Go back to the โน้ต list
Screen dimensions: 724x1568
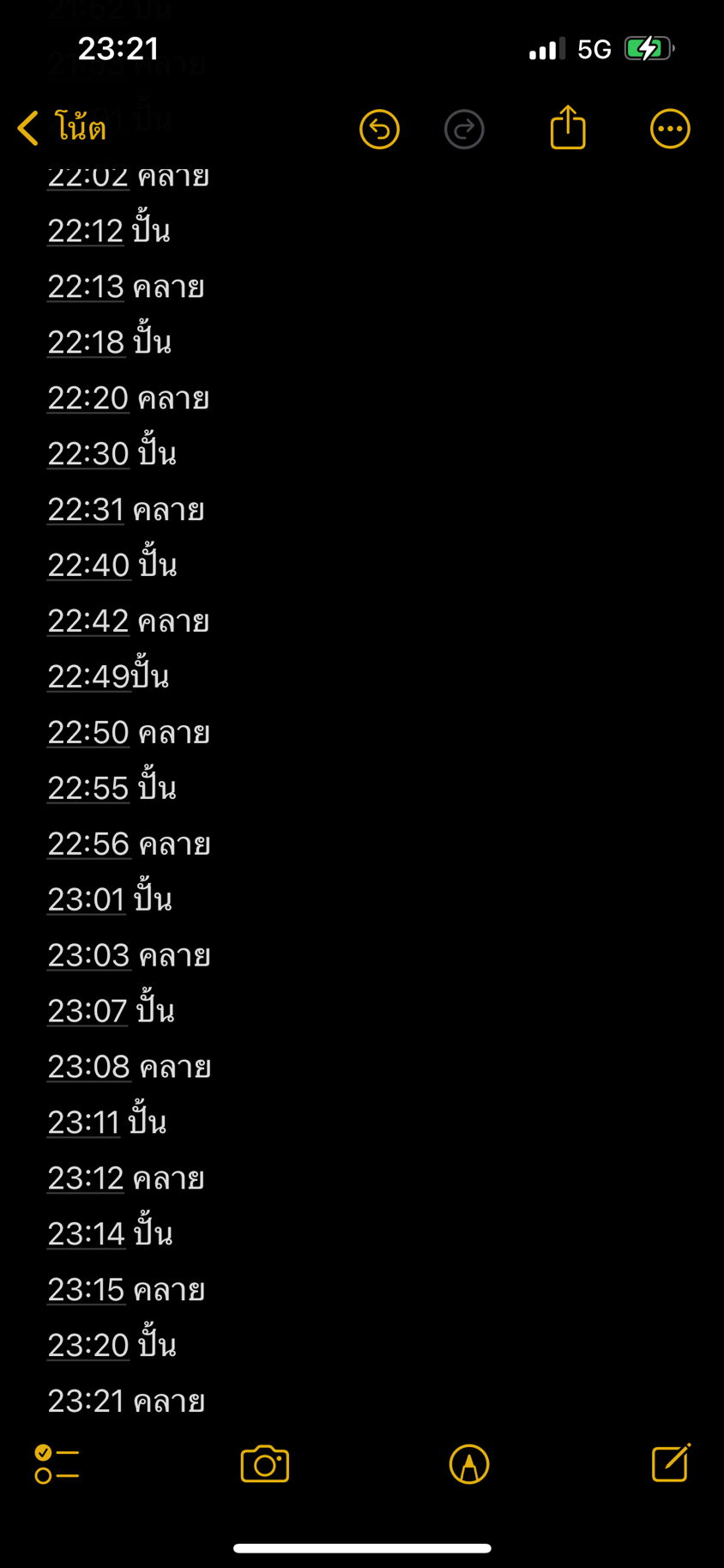click(x=62, y=129)
